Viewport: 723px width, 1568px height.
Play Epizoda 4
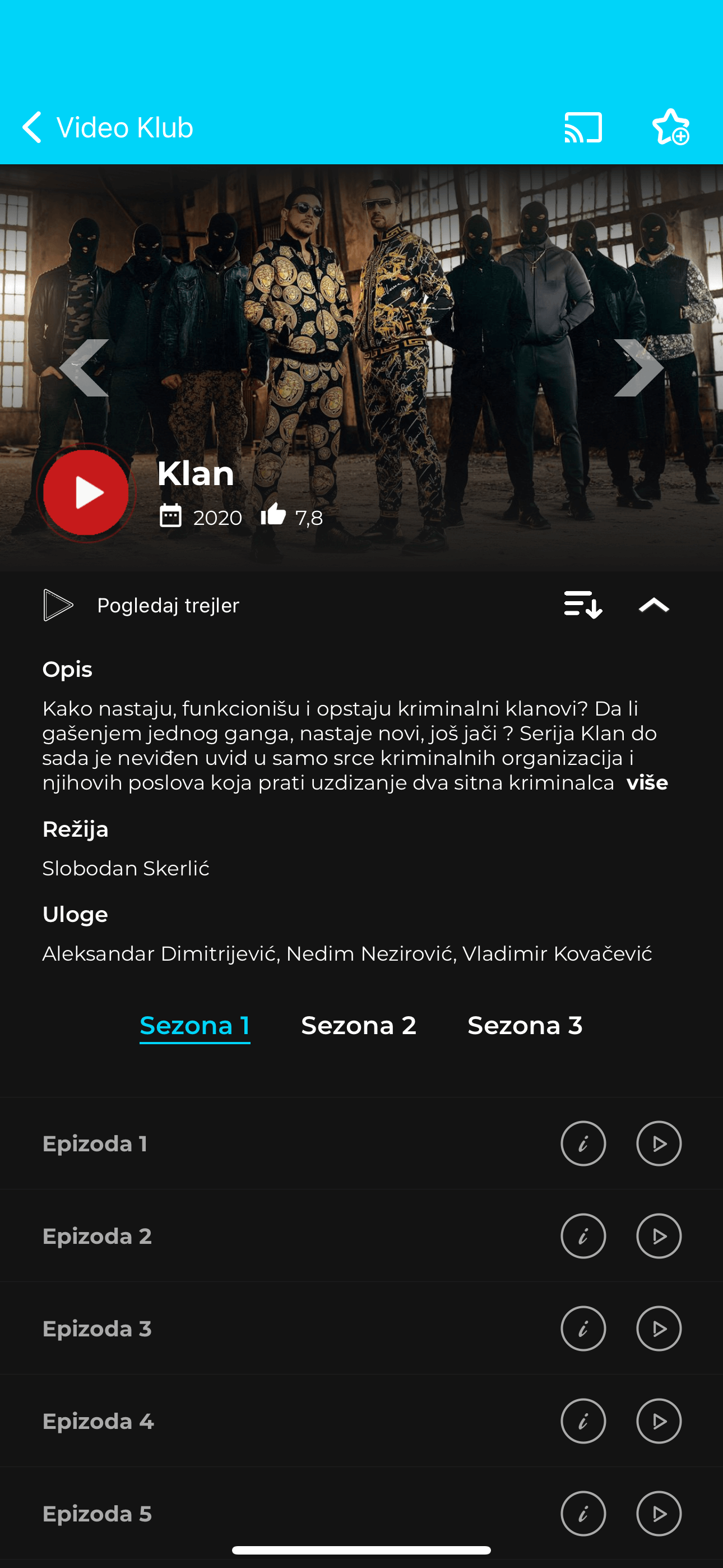point(659,1421)
